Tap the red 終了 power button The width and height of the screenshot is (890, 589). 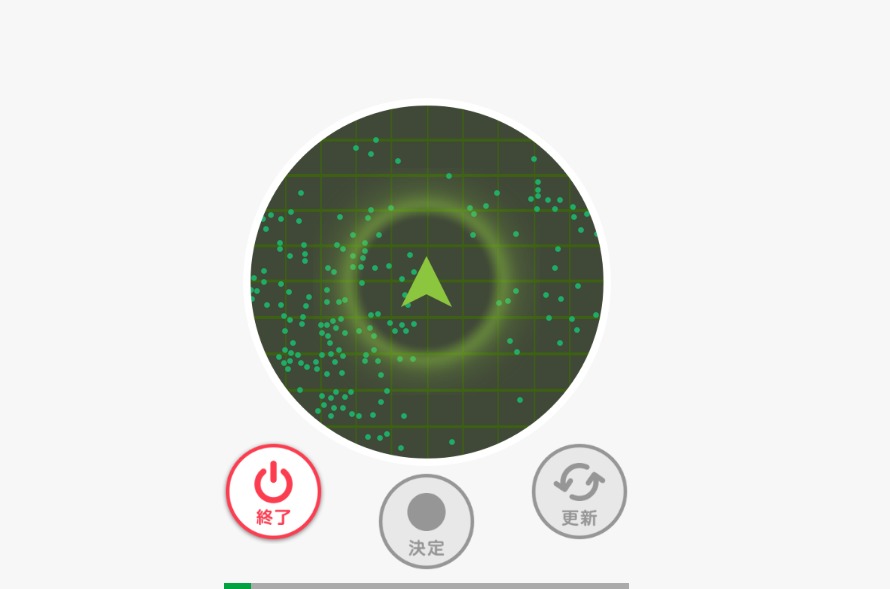click(x=273, y=492)
